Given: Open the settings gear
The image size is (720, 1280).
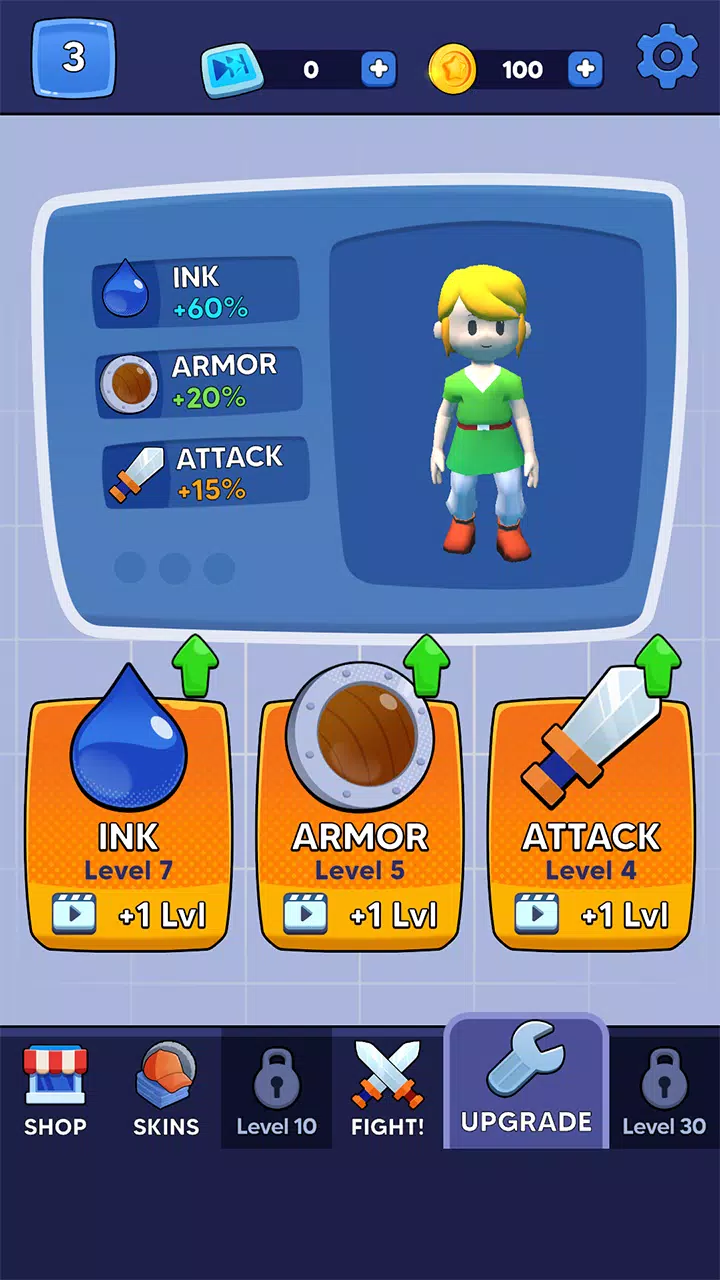Looking at the screenshot, I should [667, 59].
